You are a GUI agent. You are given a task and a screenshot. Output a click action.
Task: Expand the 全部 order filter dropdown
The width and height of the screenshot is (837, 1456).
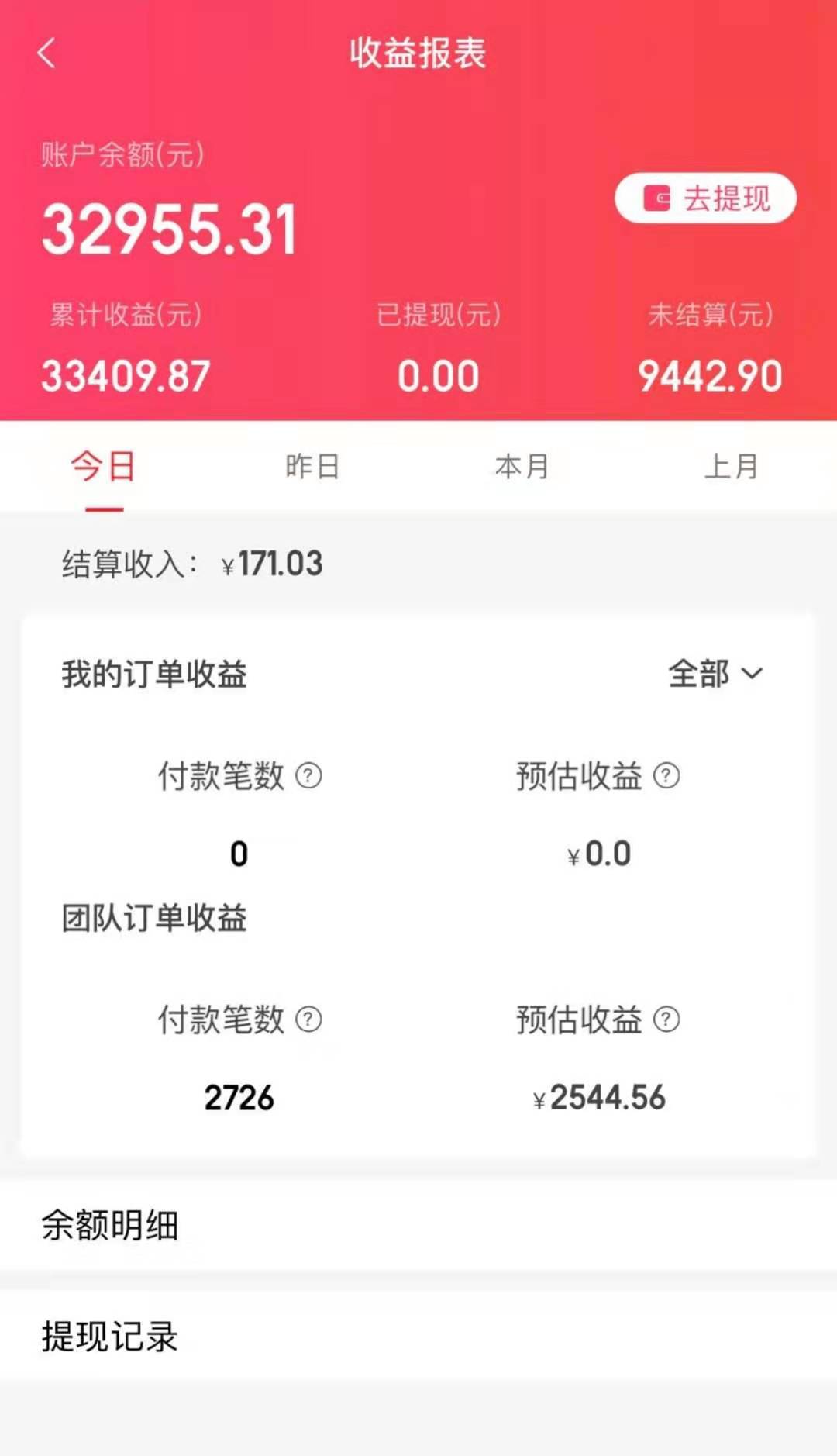coord(700,675)
